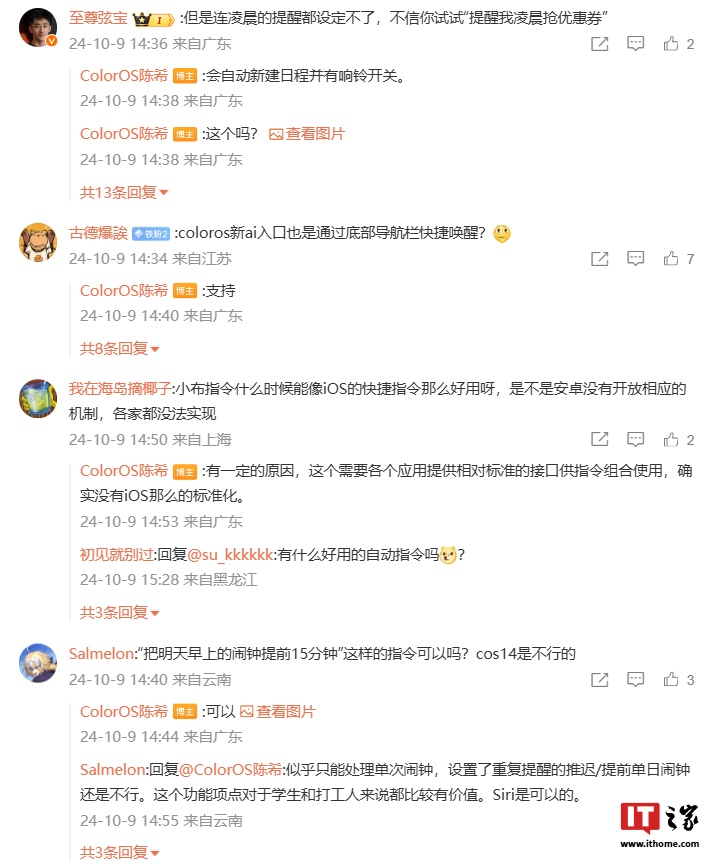Share Salmelon's alarm comment
This screenshot has height=864, width=712.
point(599,680)
